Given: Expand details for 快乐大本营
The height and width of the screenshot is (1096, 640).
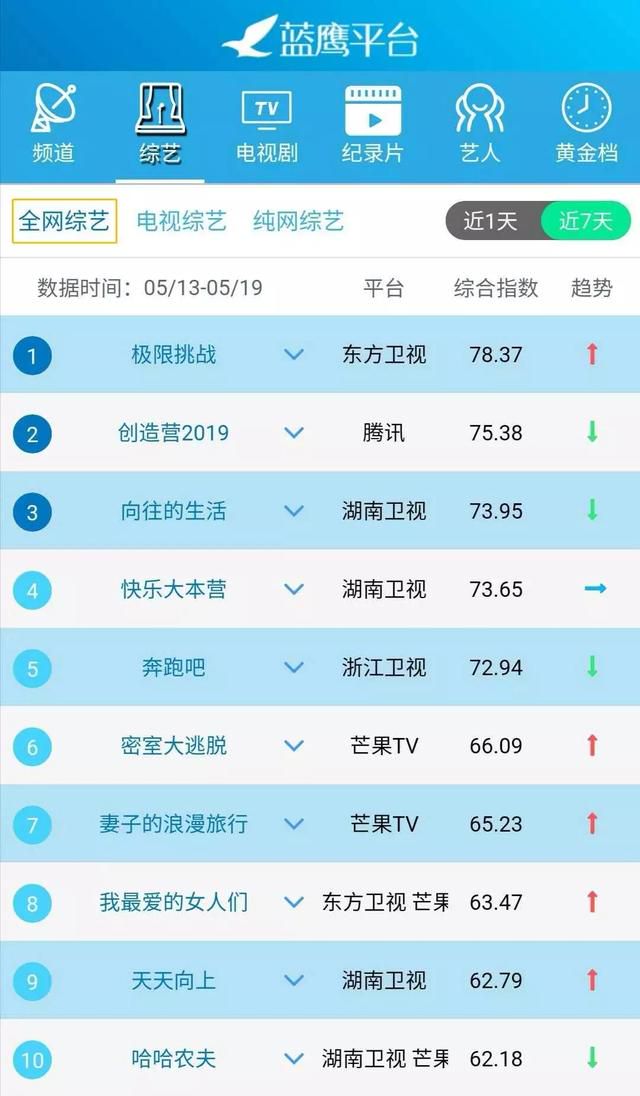Looking at the screenshot, I should (294, 589).
